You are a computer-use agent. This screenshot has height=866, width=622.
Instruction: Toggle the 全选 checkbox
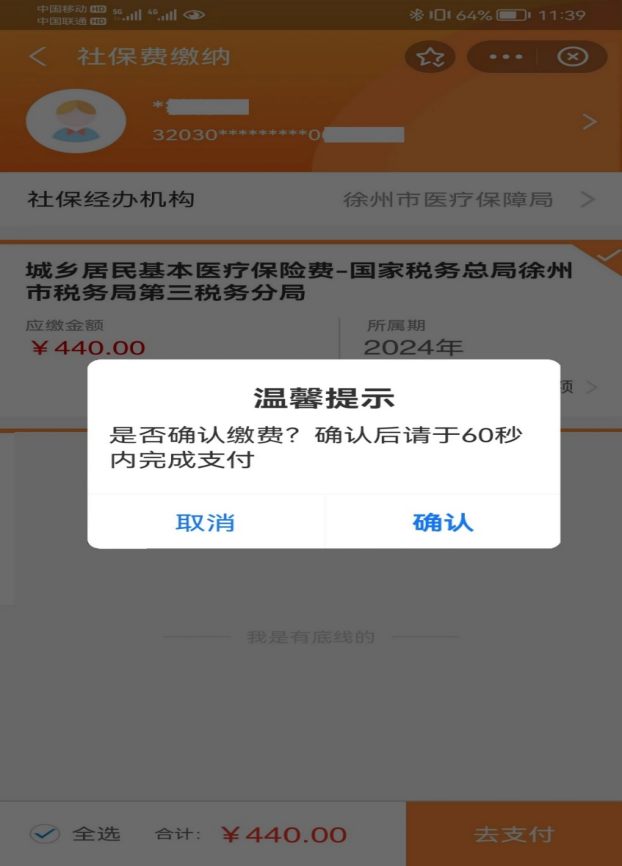pyautogui.click(x=43, y=834)
